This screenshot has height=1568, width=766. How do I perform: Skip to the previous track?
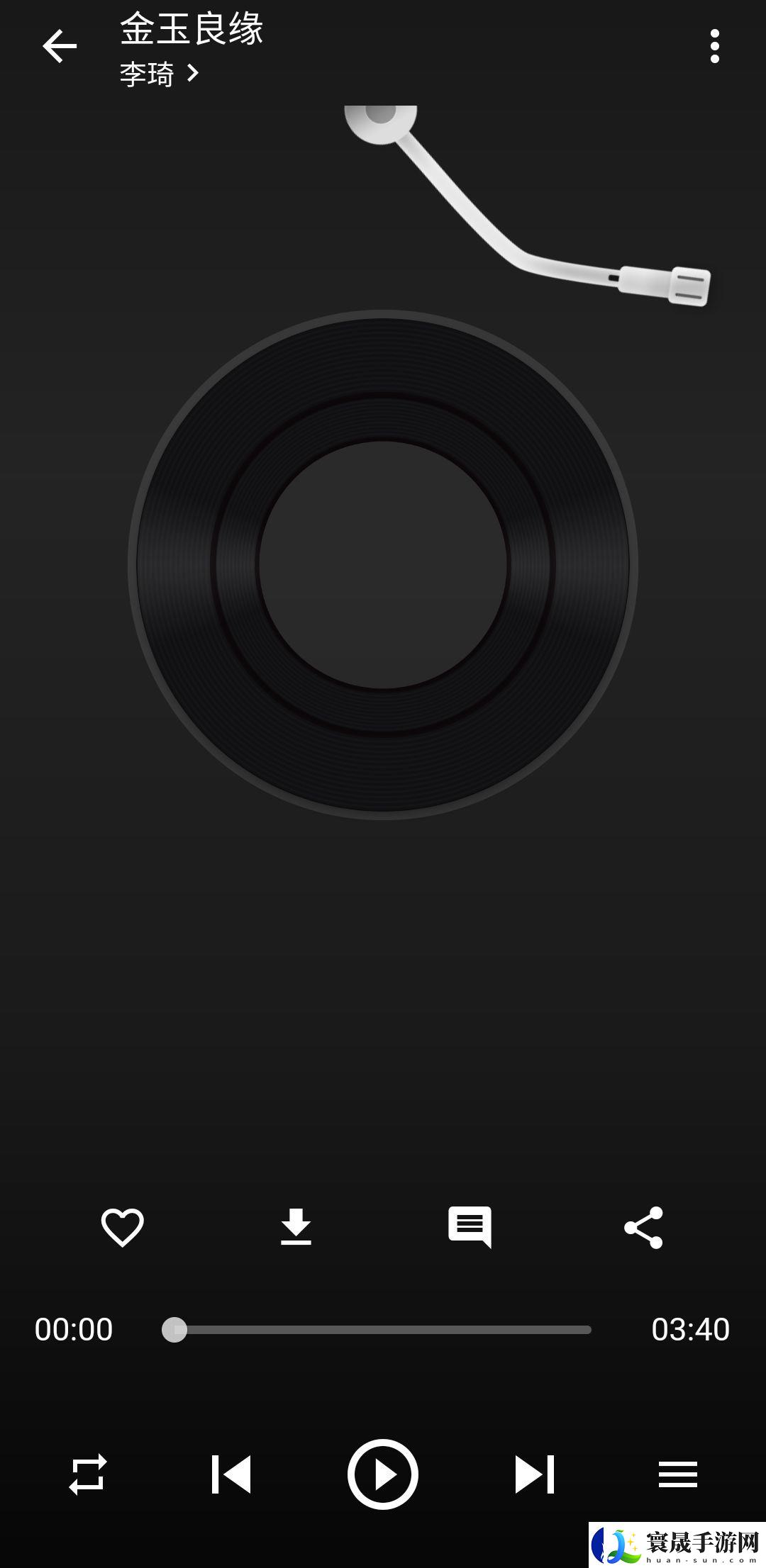232,1474
